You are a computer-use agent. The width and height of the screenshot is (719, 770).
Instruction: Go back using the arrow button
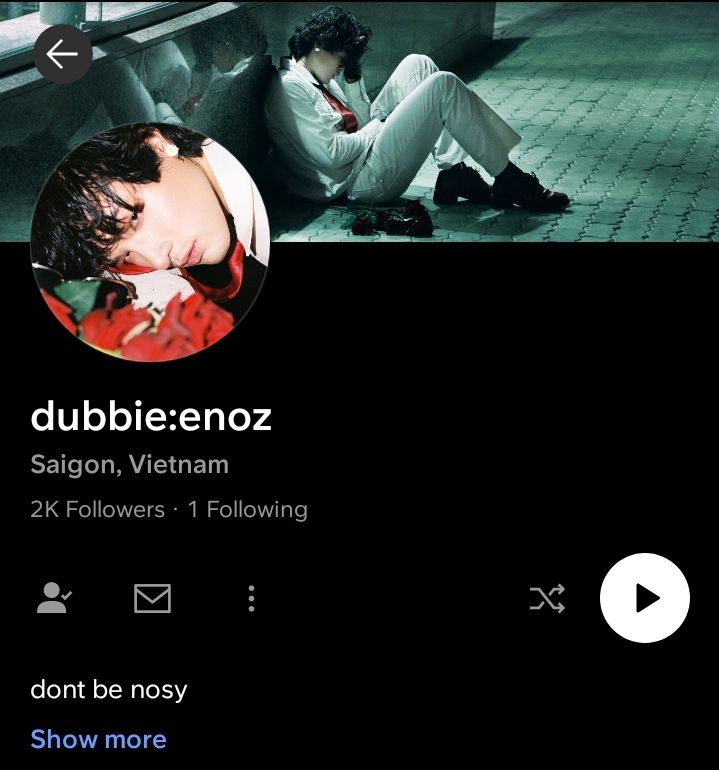pyautogui.click(x=63, y=54)
